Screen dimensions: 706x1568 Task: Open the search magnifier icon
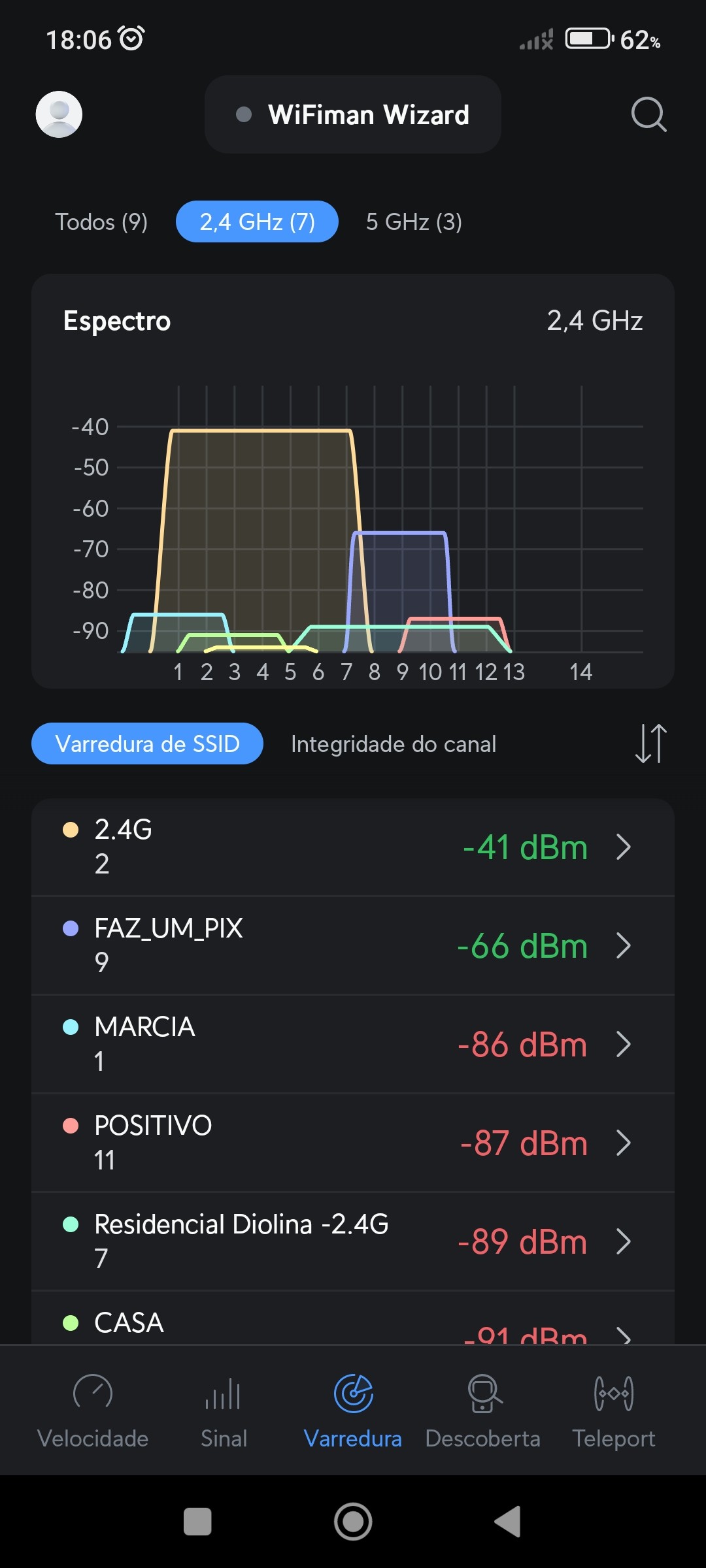648,114
